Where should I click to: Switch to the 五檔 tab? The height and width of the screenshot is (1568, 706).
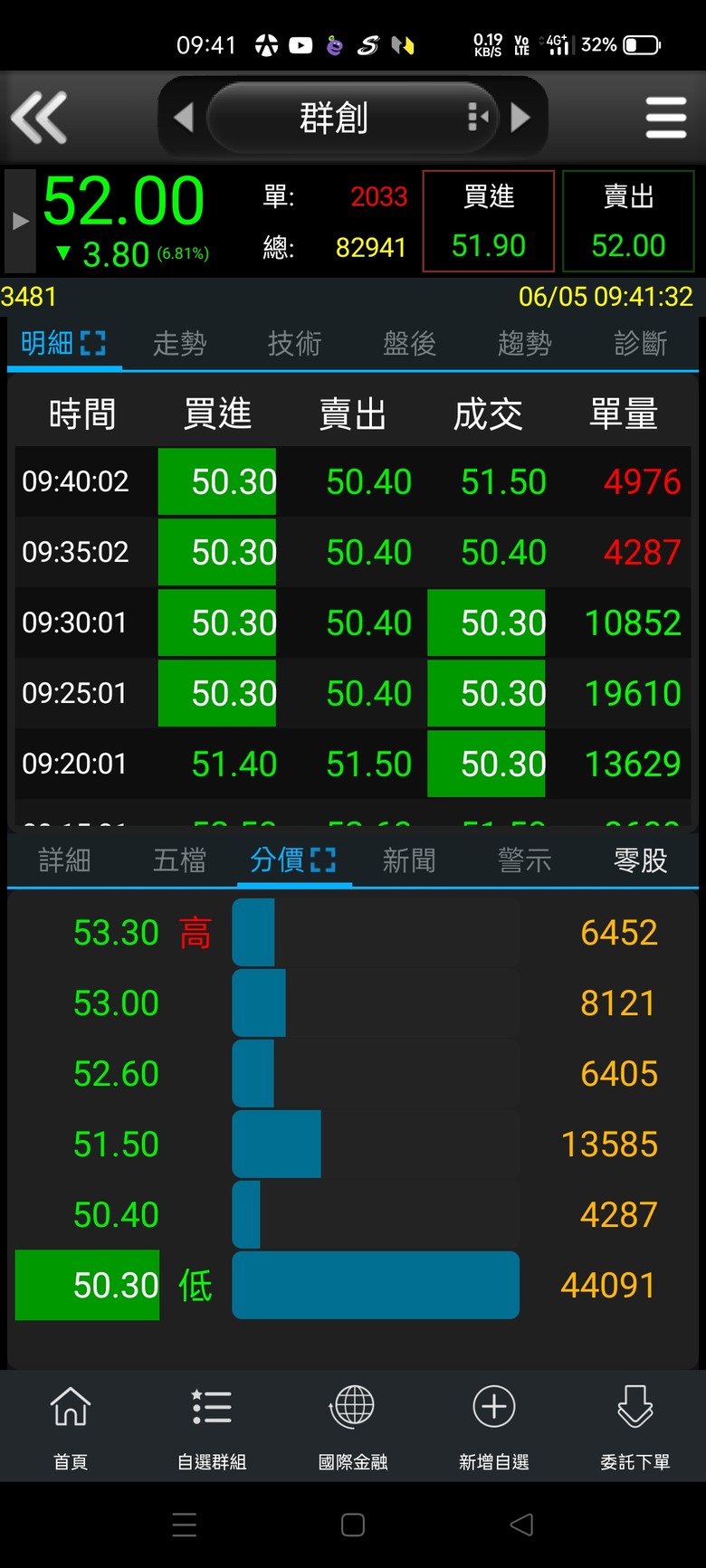(179, 860)
